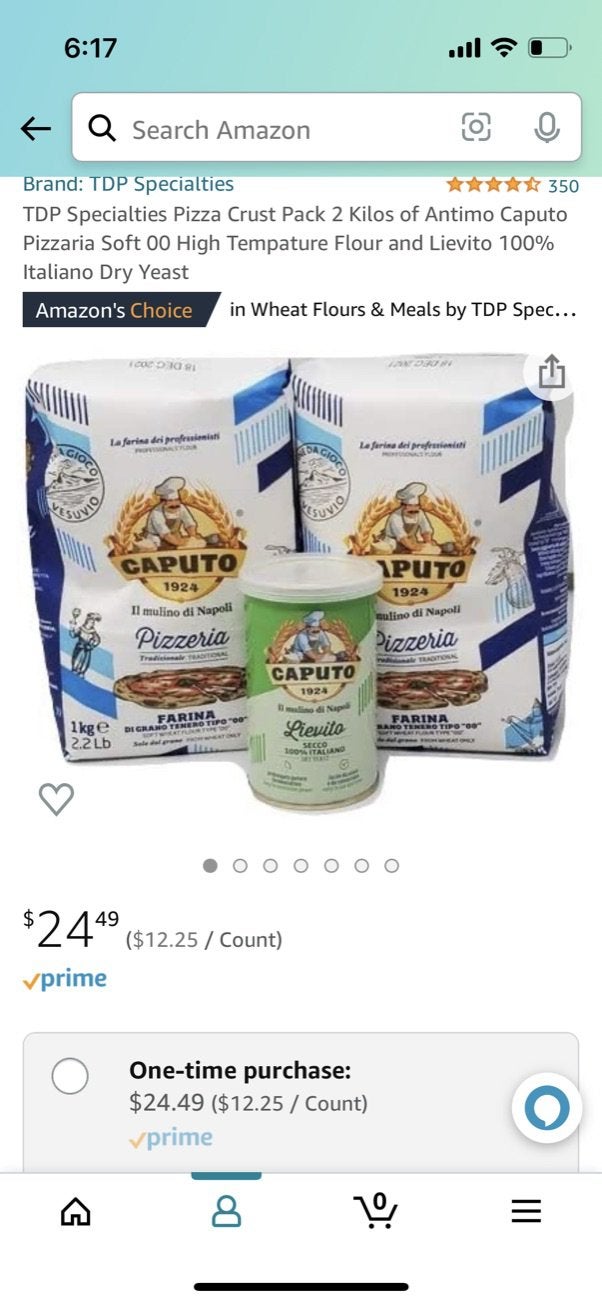Image resolution: width=602 pixels, height=1304 pixels.
Task: Open the Caputo flour product image
Action: 300,580
